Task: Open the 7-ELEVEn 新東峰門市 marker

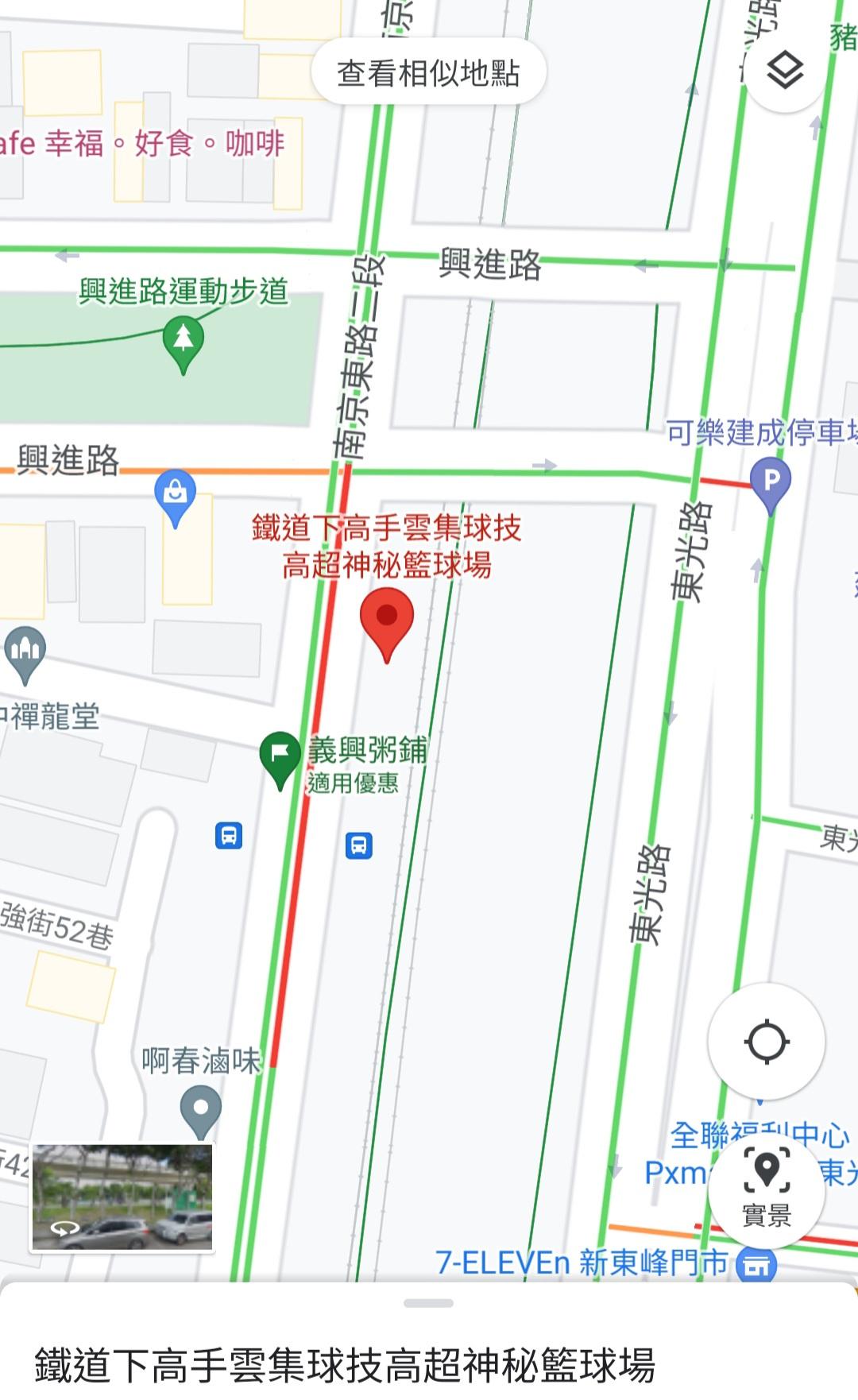Action: point(756,1264)
